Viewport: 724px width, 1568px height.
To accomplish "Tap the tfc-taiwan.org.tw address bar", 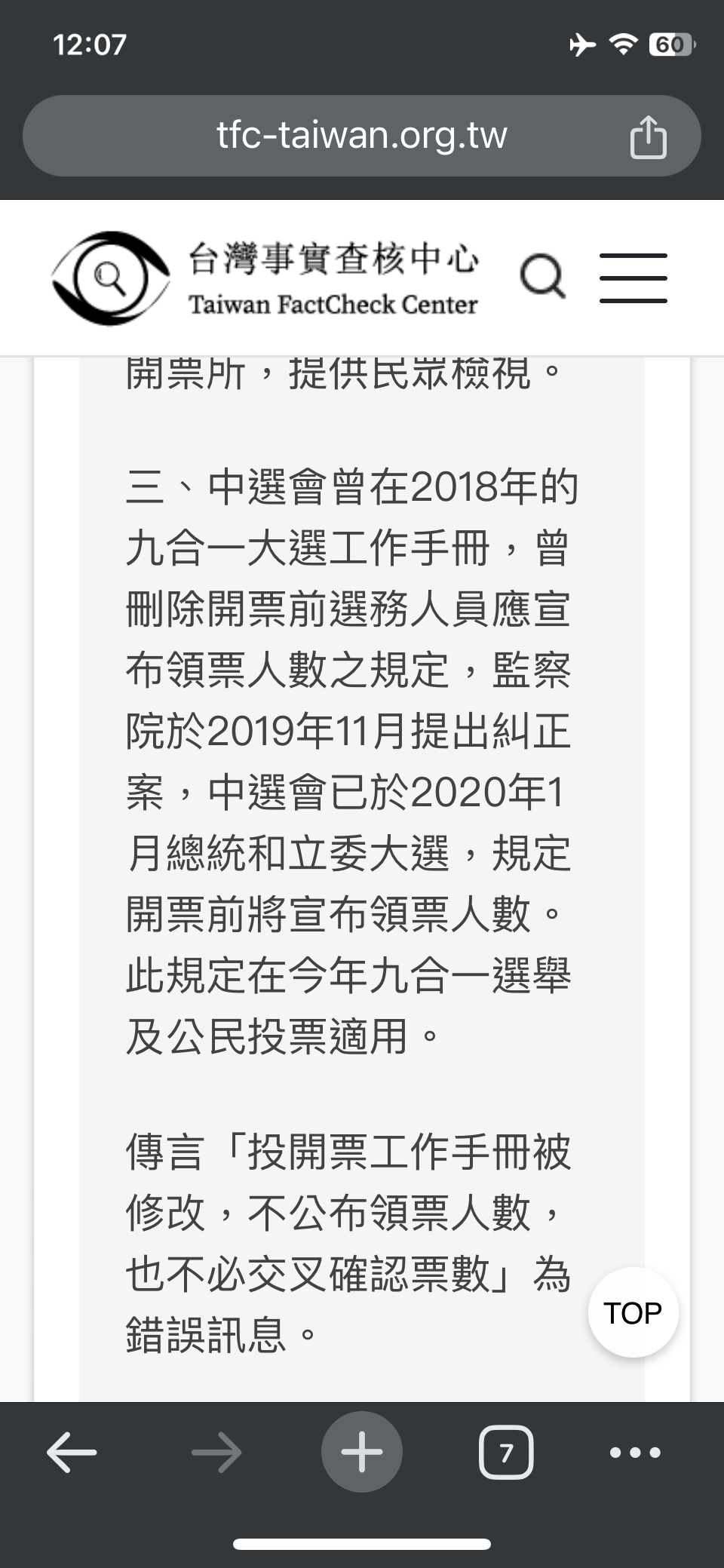I will click(x=362, y=136).
